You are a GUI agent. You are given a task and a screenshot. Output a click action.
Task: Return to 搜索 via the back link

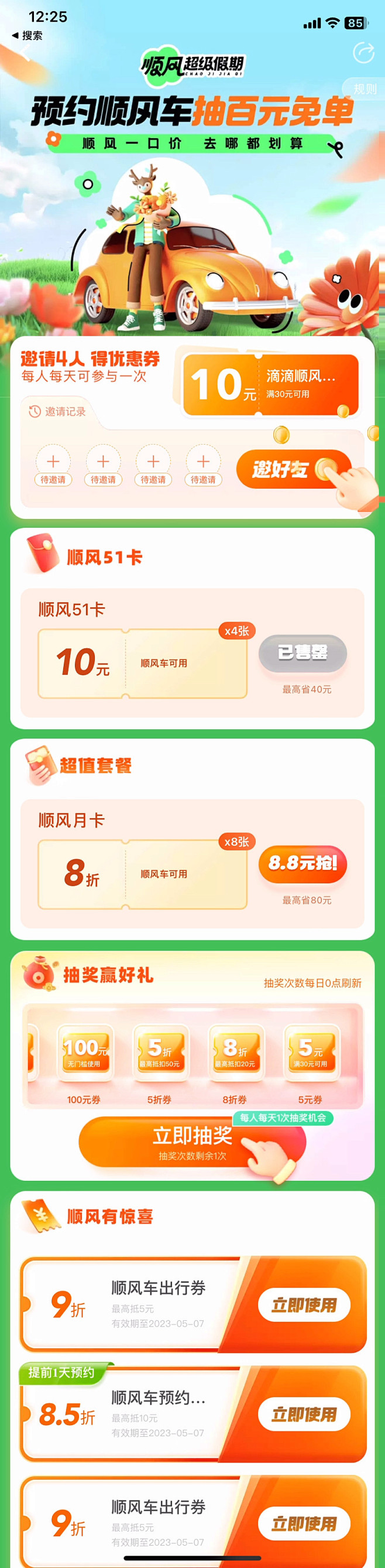click(x=27, y=36)
